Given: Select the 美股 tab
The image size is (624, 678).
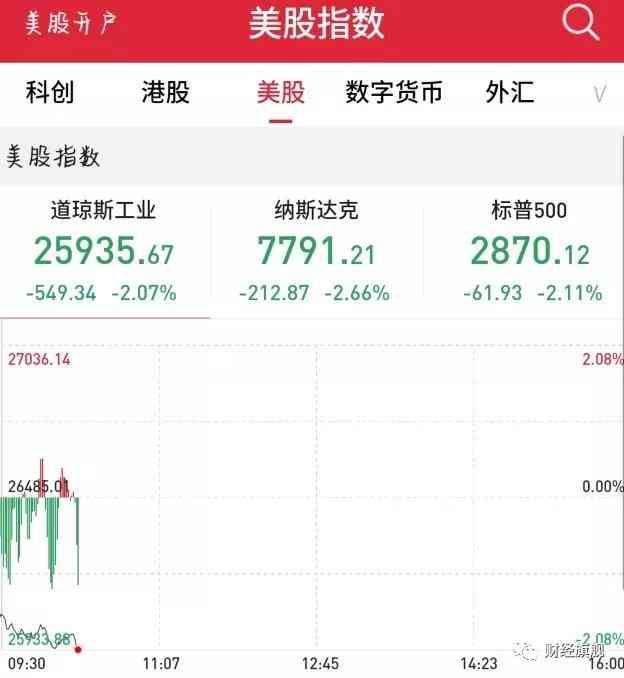Looking at the screenshot, I should [x=281, y=93].
